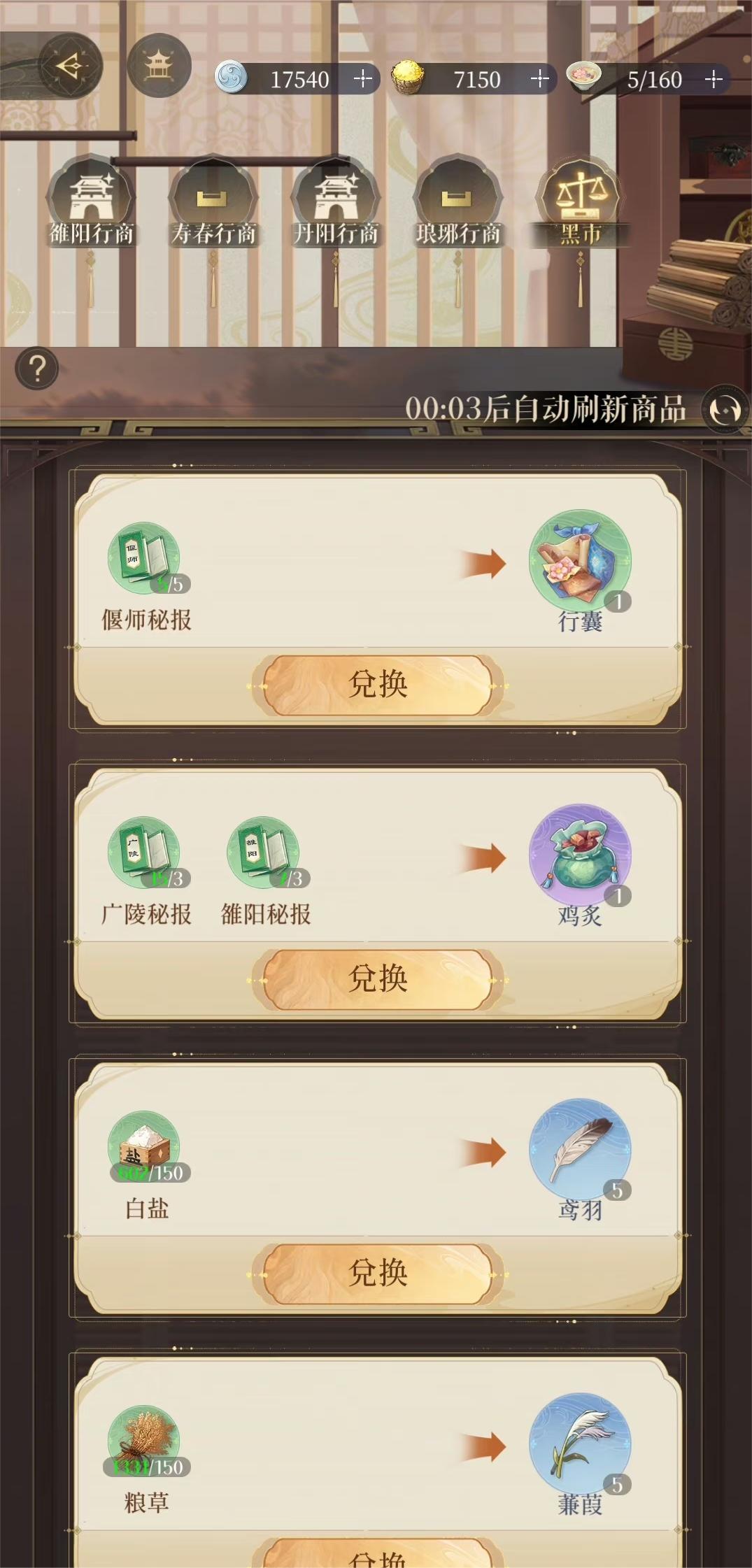
Task: Exchange secret reports for 鸡炙
Action: click(x=378, y=979)
